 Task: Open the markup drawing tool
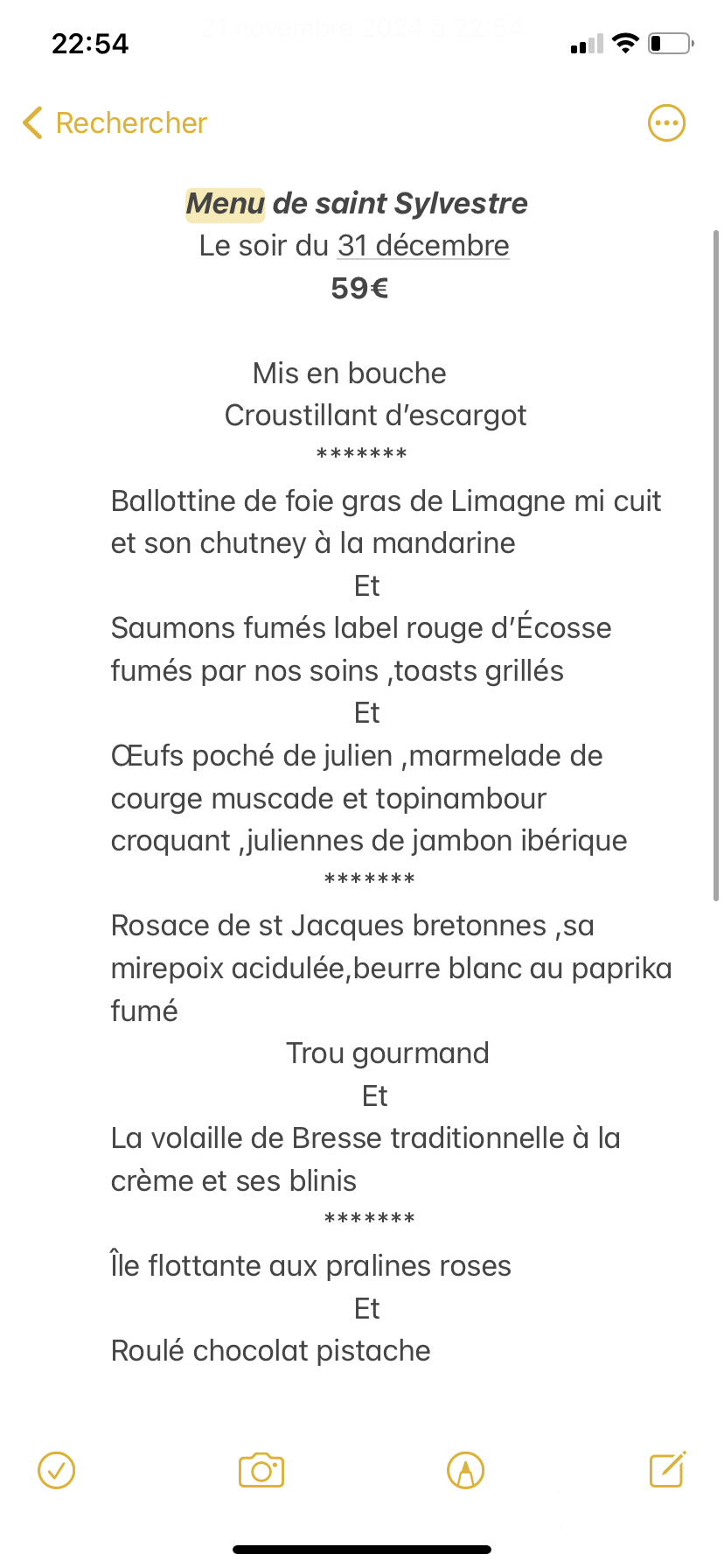tap(465, 1470)
